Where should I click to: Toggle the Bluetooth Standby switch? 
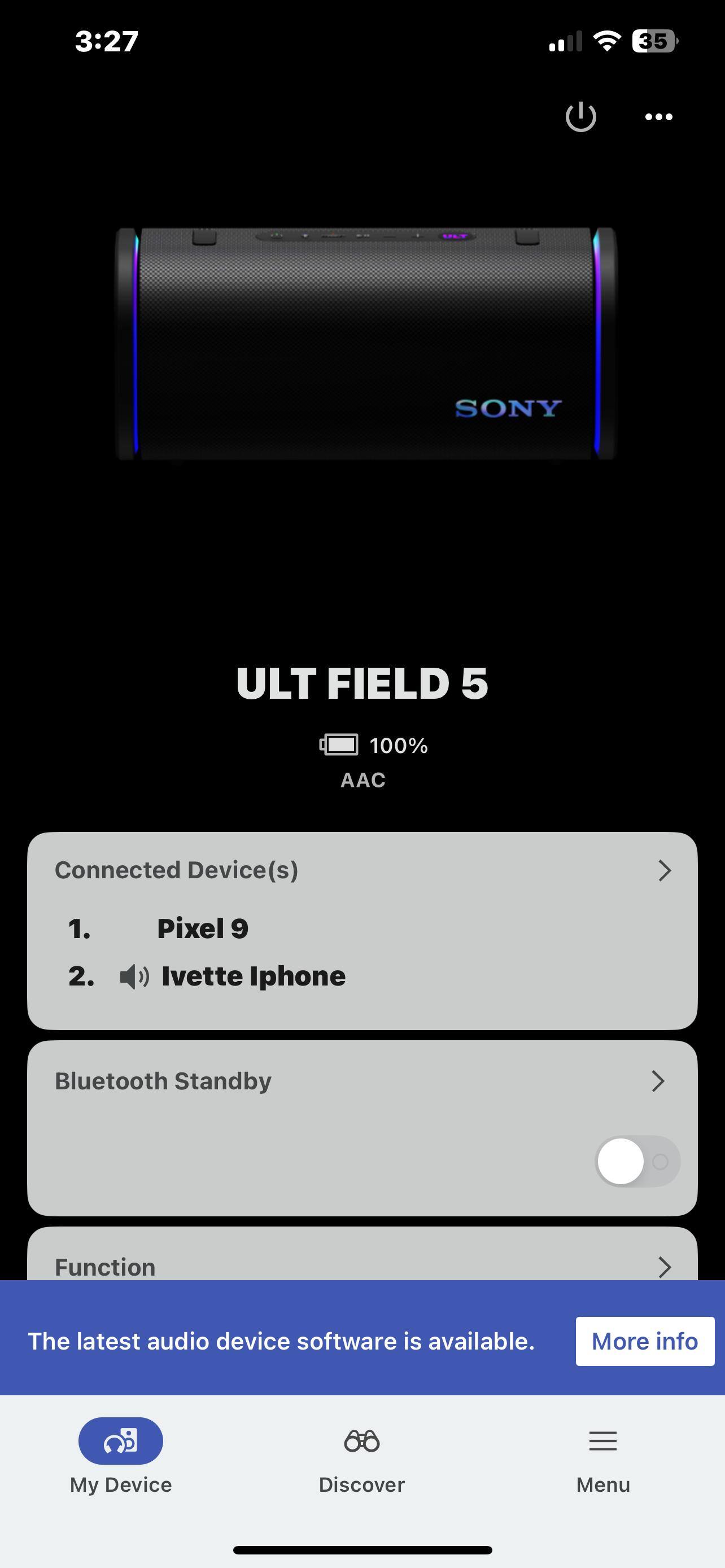tap(637, 1162)
